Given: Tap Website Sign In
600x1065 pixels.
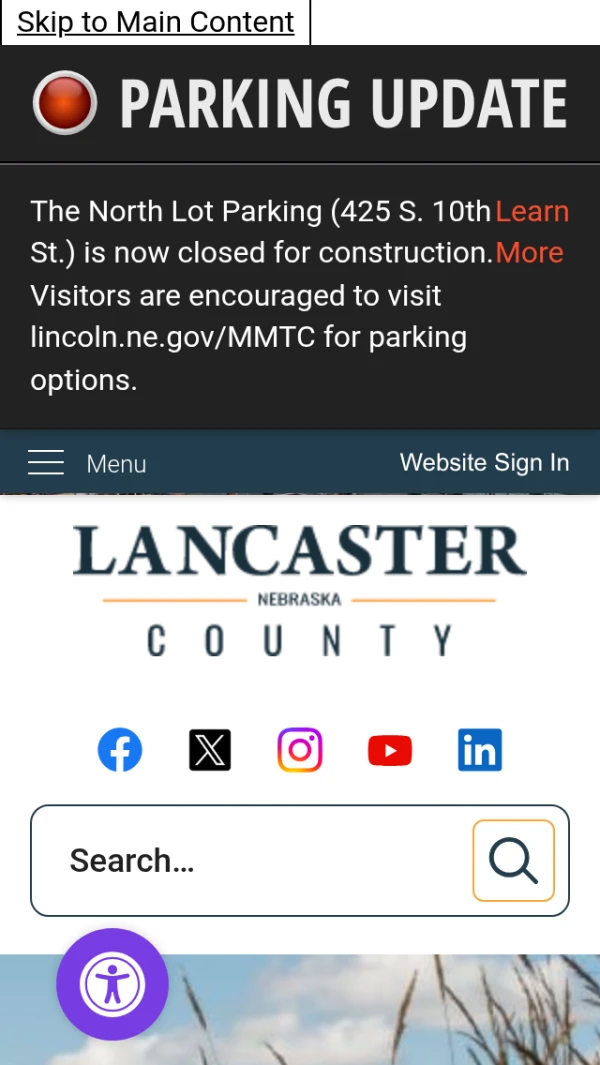Looking at the screenshot, I should point(484,462).
